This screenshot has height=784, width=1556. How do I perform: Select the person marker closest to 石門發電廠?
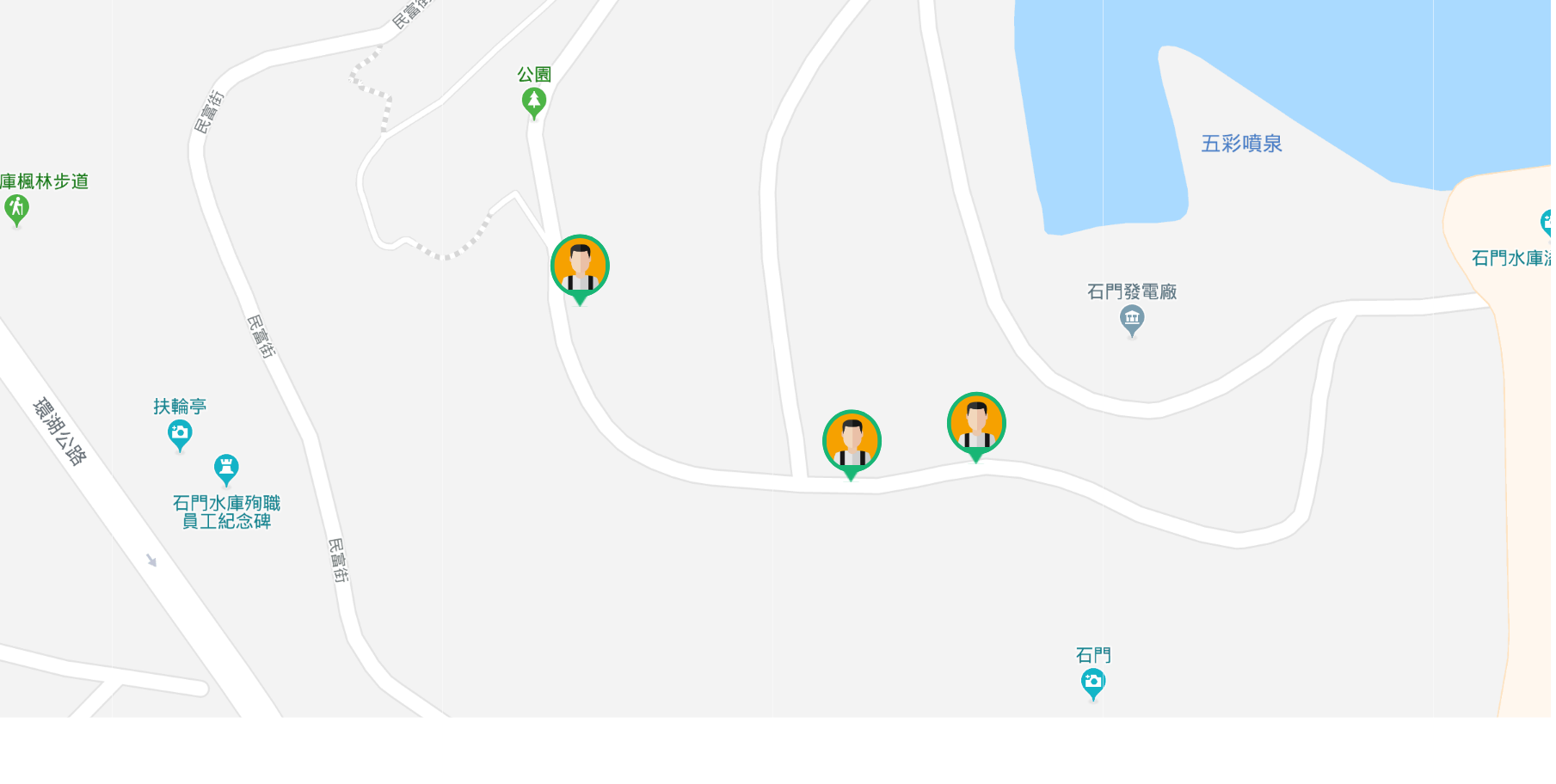tap(976, 424)
